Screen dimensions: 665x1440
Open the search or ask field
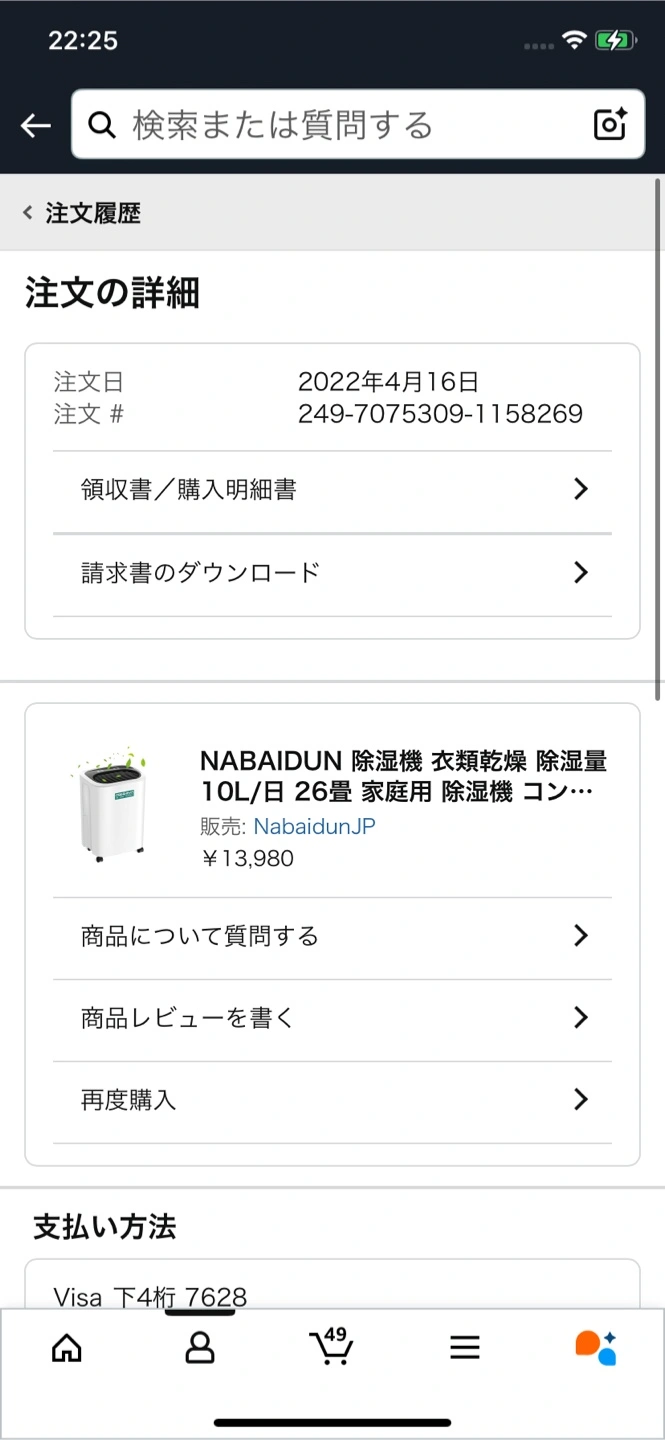coord(340,125)
